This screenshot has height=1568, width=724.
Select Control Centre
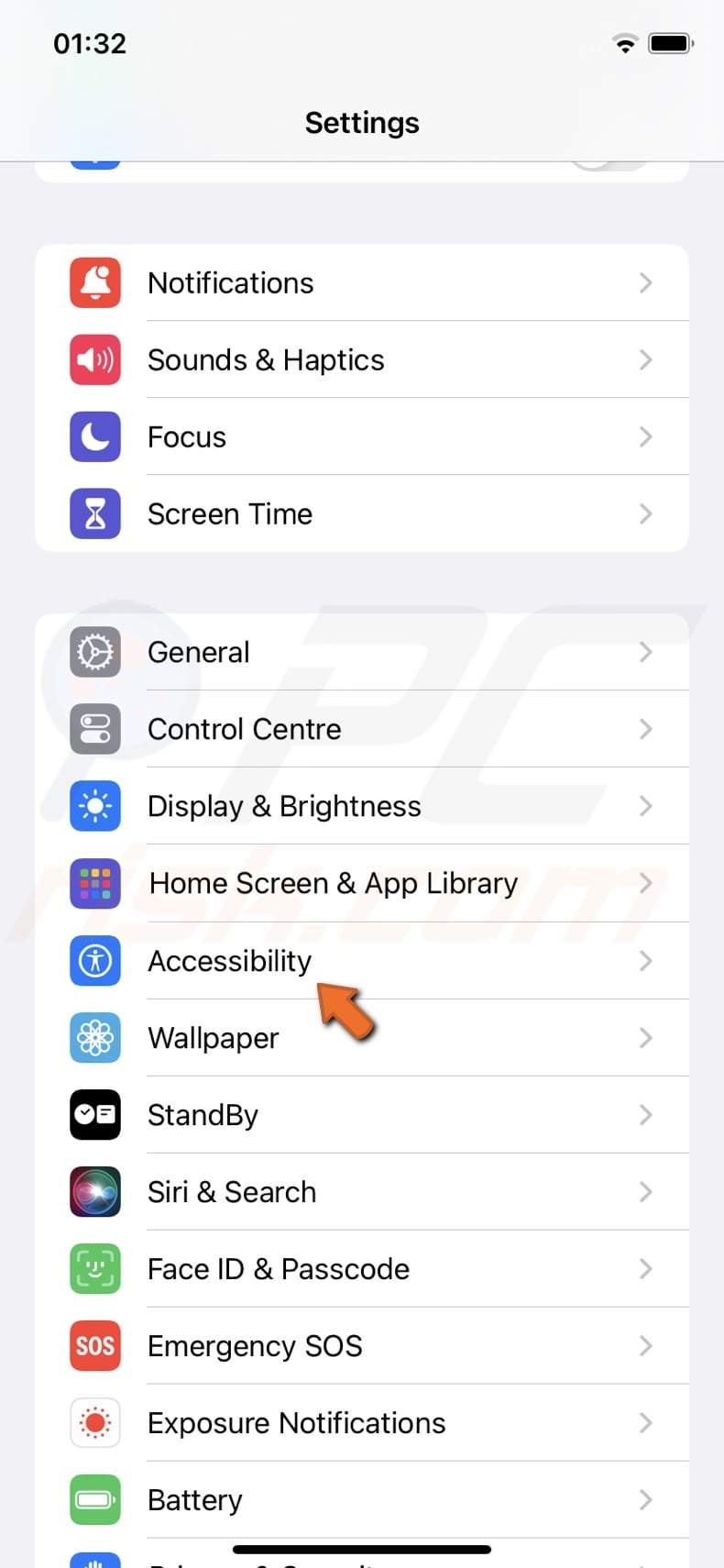(x=361, y=729)
